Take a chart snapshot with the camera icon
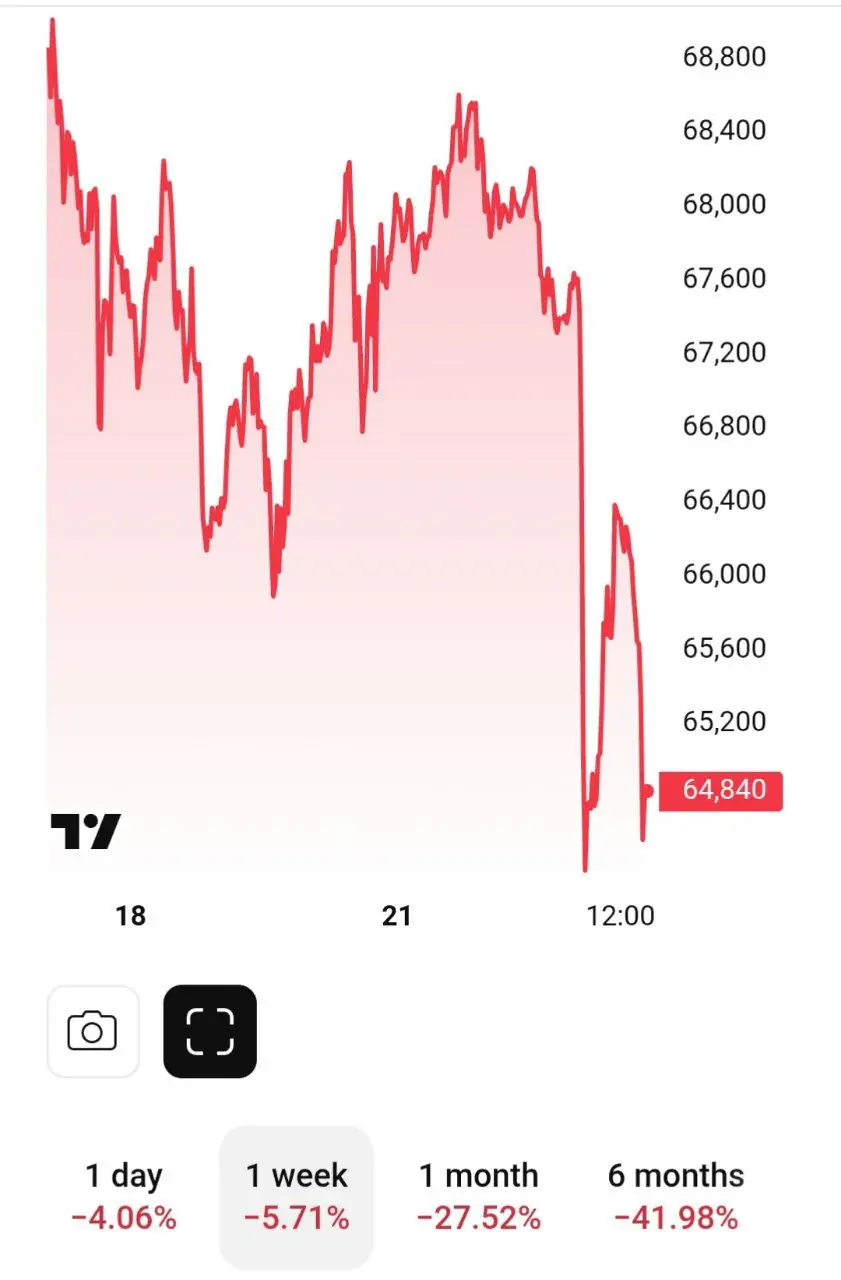This screenshot has height=1280, width=841. [x=92, y=1031]
